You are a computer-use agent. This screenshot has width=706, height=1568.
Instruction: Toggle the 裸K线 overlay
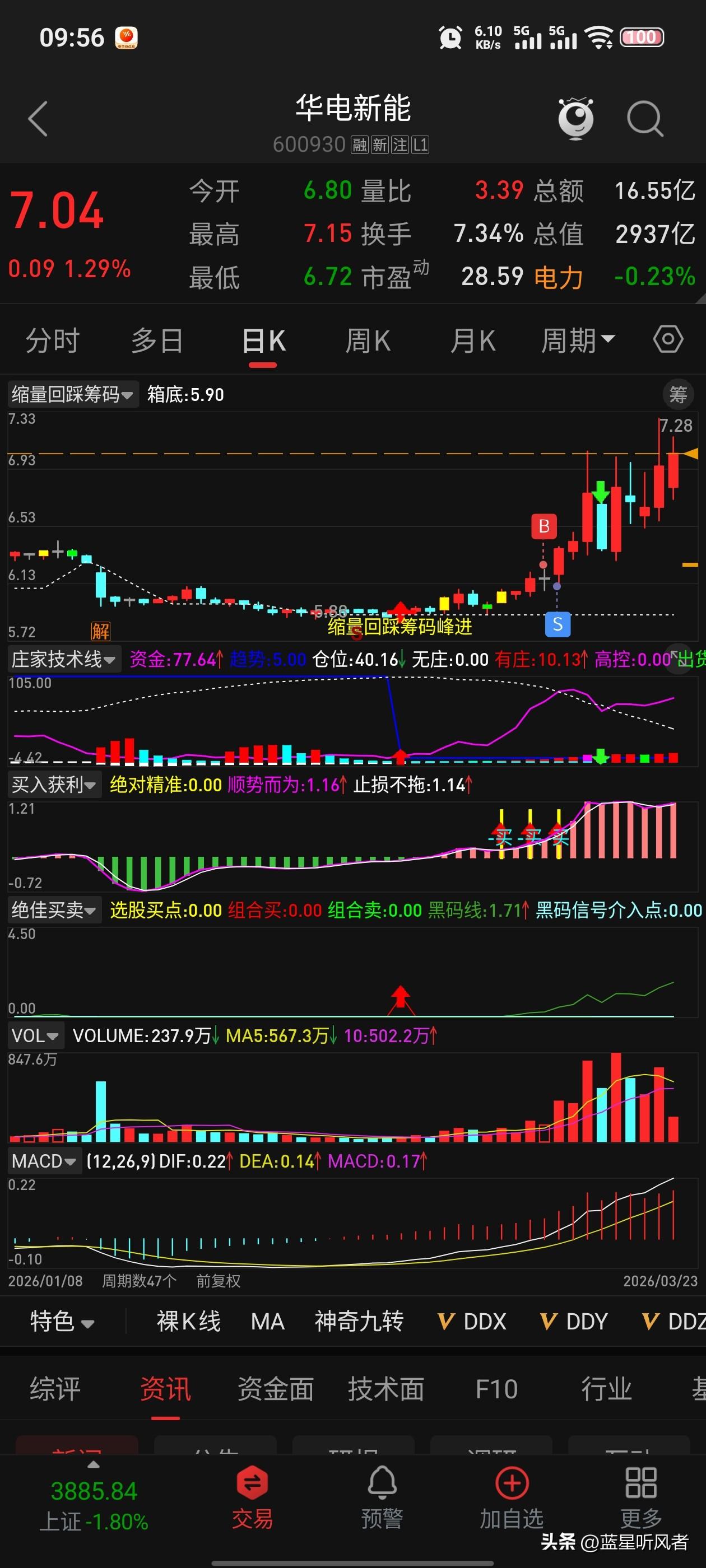click(x=187, y=1322)
